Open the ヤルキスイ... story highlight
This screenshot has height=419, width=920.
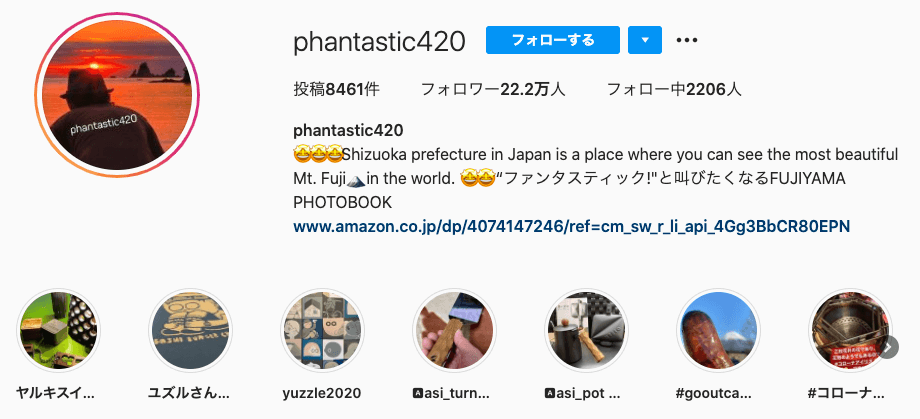click(59, 332)
